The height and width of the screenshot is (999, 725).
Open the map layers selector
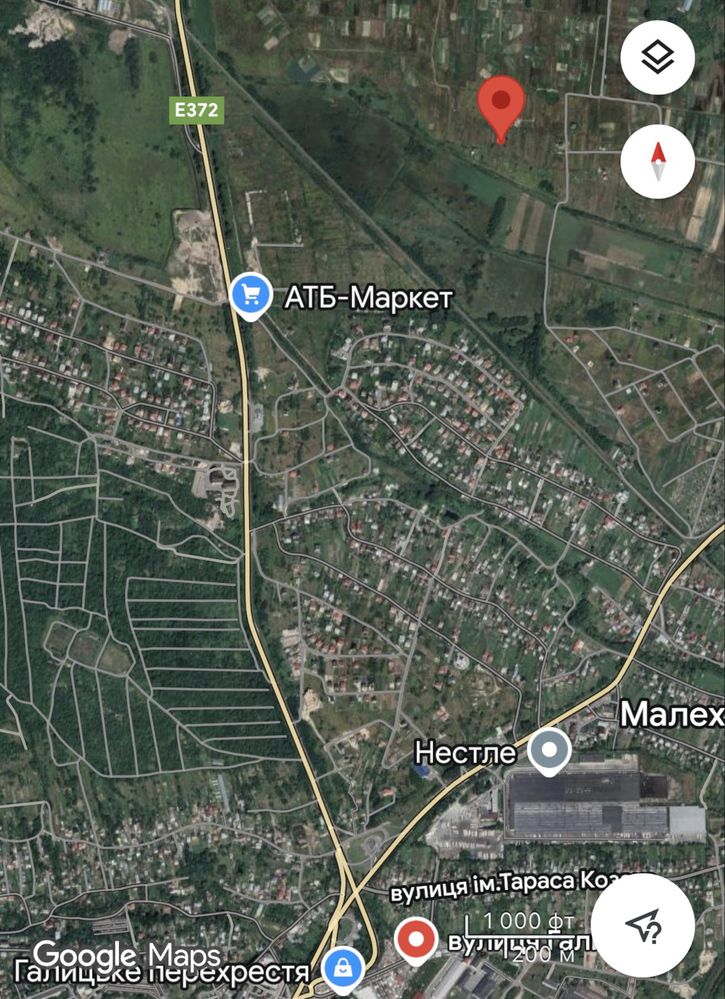658,58
